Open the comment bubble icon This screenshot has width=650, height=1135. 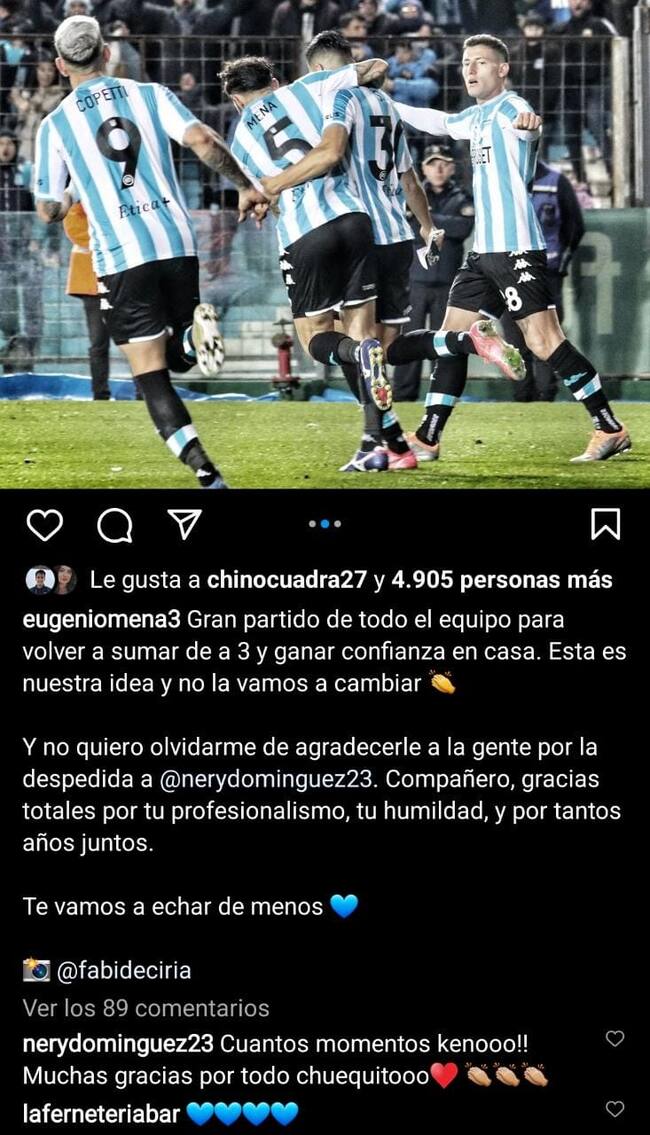[x=115, y=524]
